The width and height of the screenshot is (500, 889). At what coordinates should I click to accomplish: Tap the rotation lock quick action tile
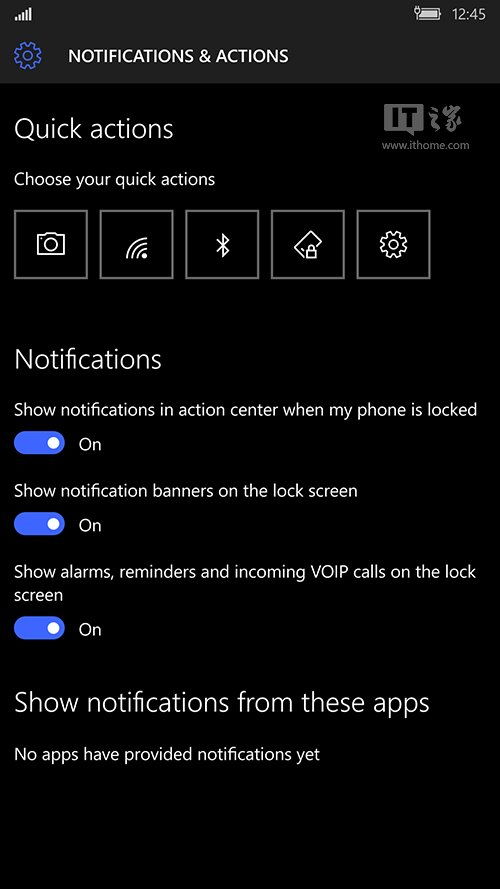point(308,244)
